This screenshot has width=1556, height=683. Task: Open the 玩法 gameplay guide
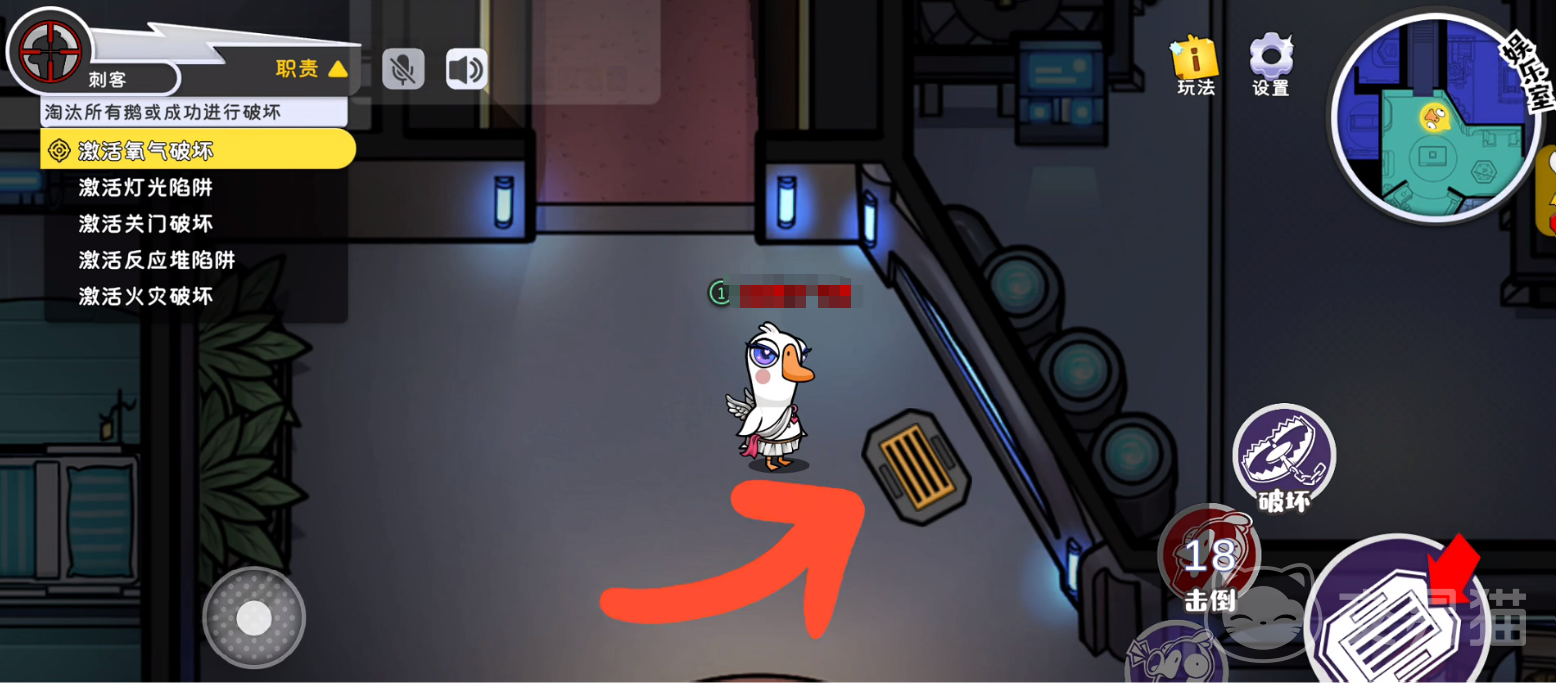tap(1195, 65)
